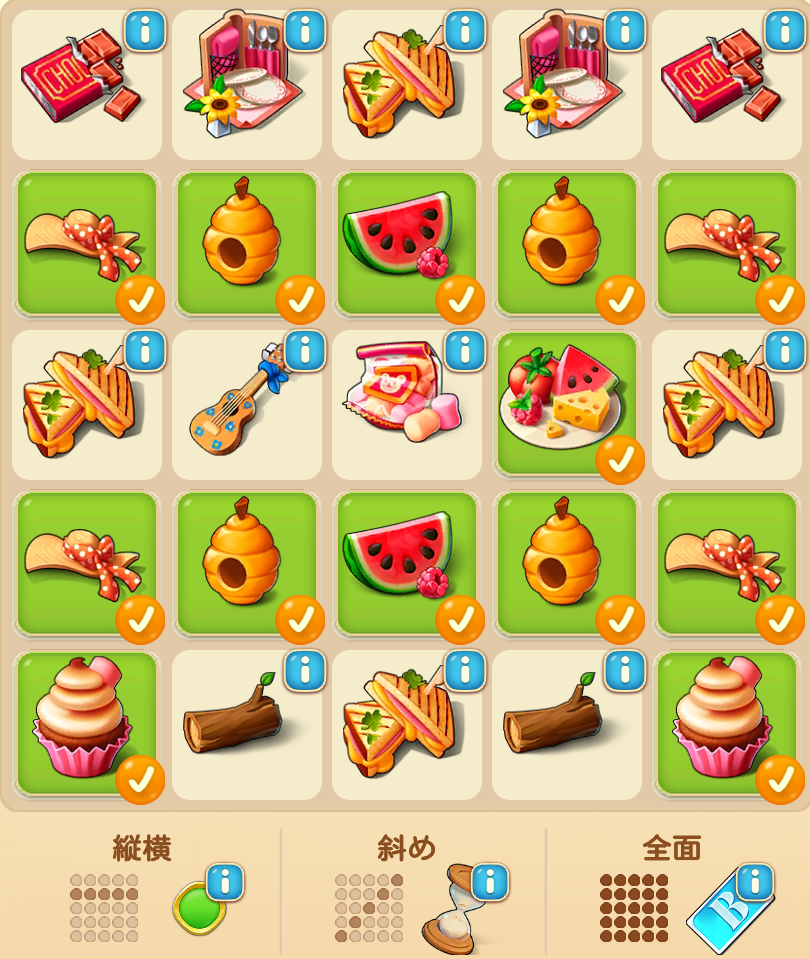Open info for the marshmallow candy bag tile

[465, 350]
